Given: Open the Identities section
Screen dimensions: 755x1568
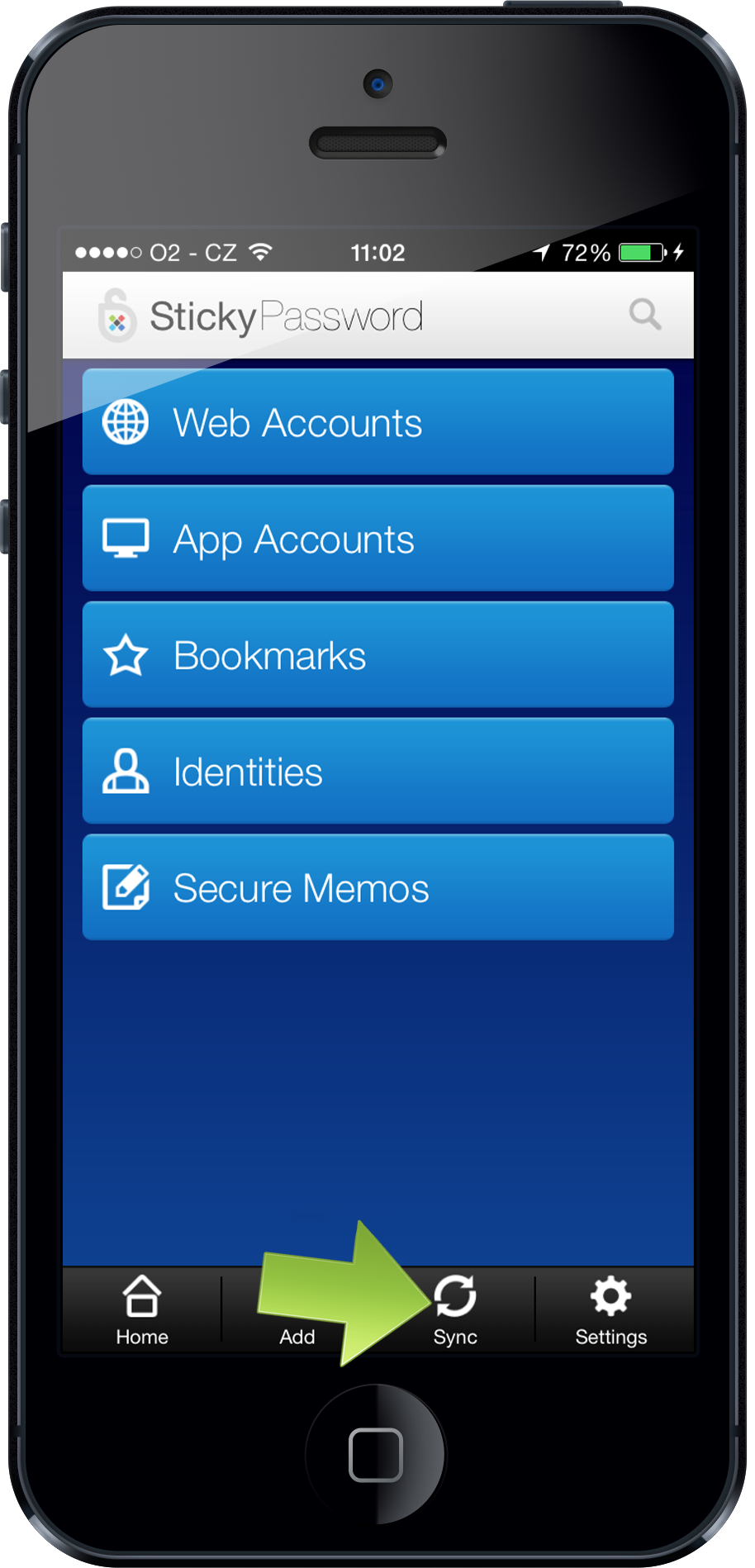Looking at the screenshot, I should (x=378, y=772).
